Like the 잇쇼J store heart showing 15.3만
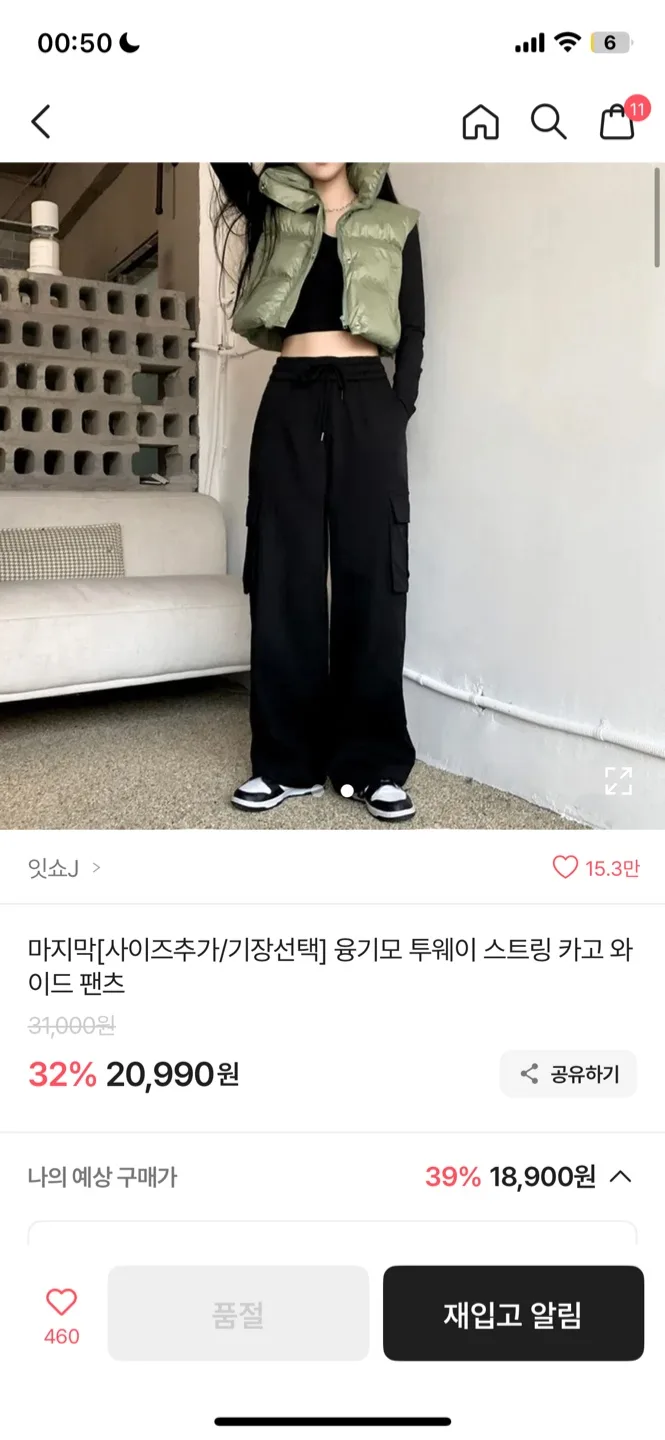665x1440 pixels. pos(566,868)
